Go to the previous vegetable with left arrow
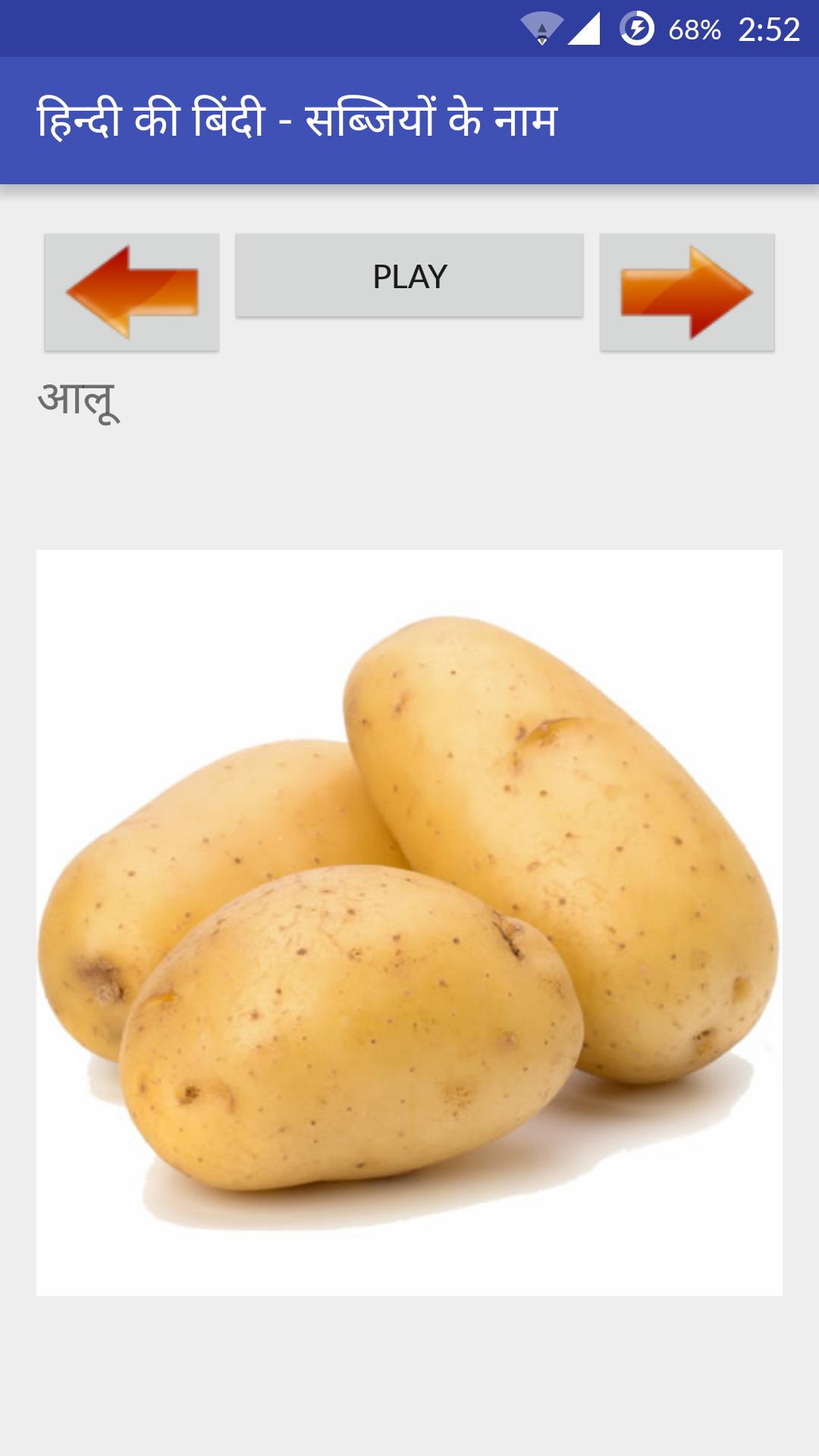This screenshot has height=1456, width=819. pyautogui.click(x=132, y=292)
